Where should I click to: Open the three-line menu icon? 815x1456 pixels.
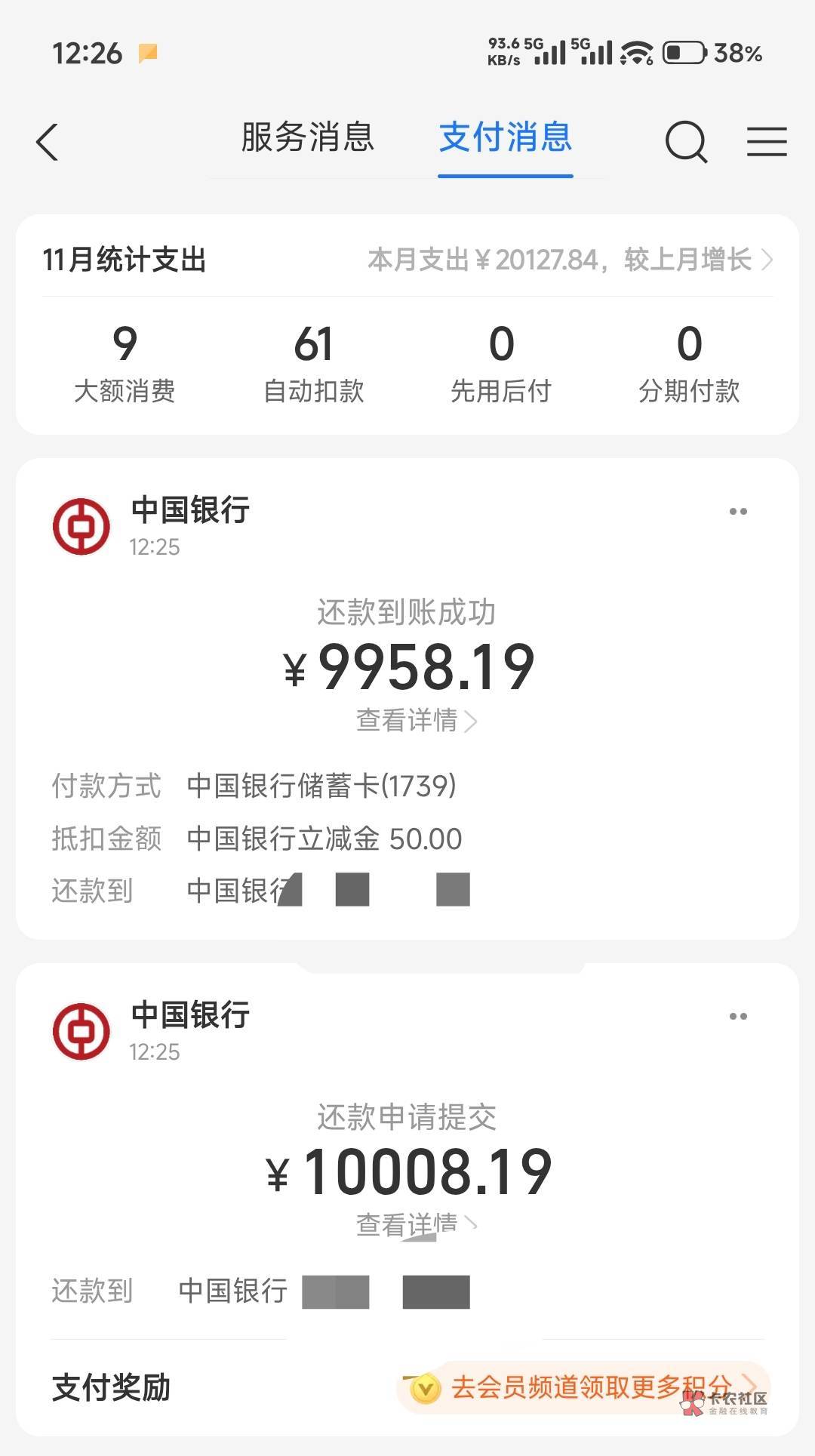(767, 141)
